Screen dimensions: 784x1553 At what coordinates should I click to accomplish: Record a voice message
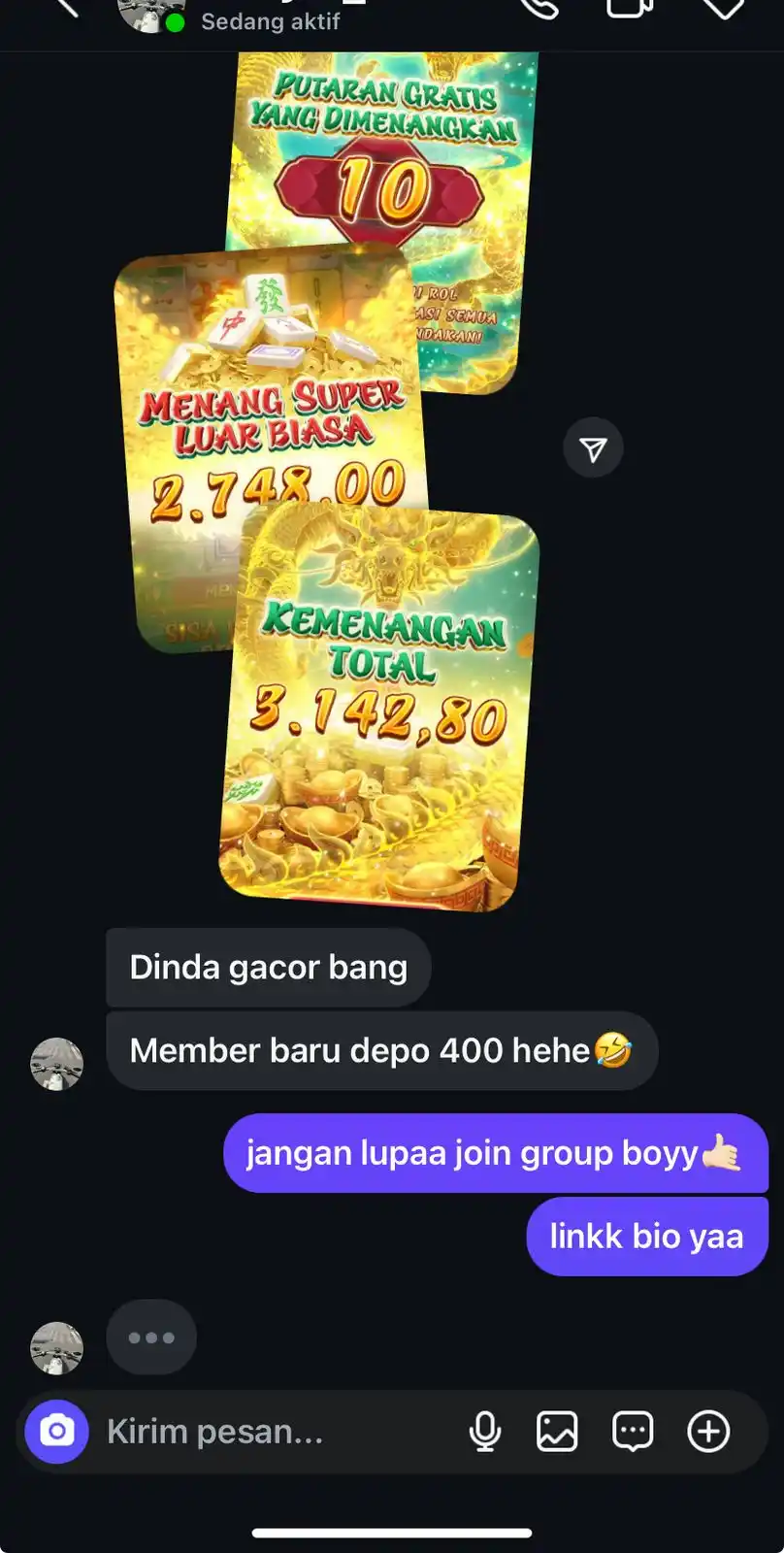click(484, 1432)
